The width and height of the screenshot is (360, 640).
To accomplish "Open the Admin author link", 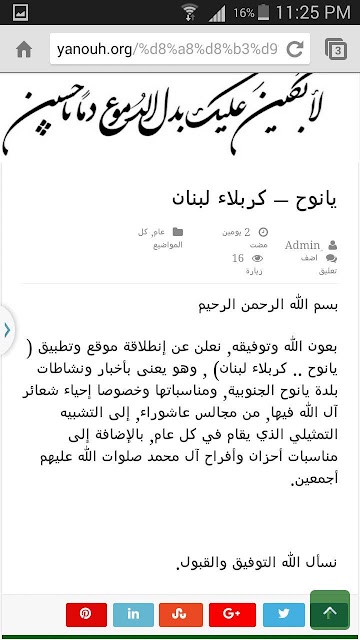I will click(x=302, y=245).
